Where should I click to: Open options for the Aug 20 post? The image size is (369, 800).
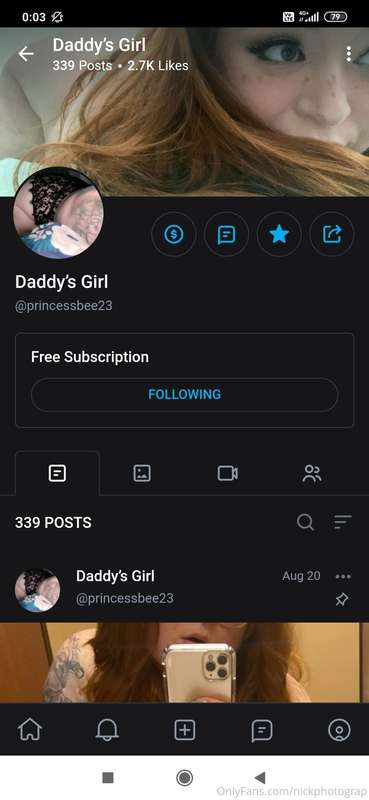pos(343,577)
